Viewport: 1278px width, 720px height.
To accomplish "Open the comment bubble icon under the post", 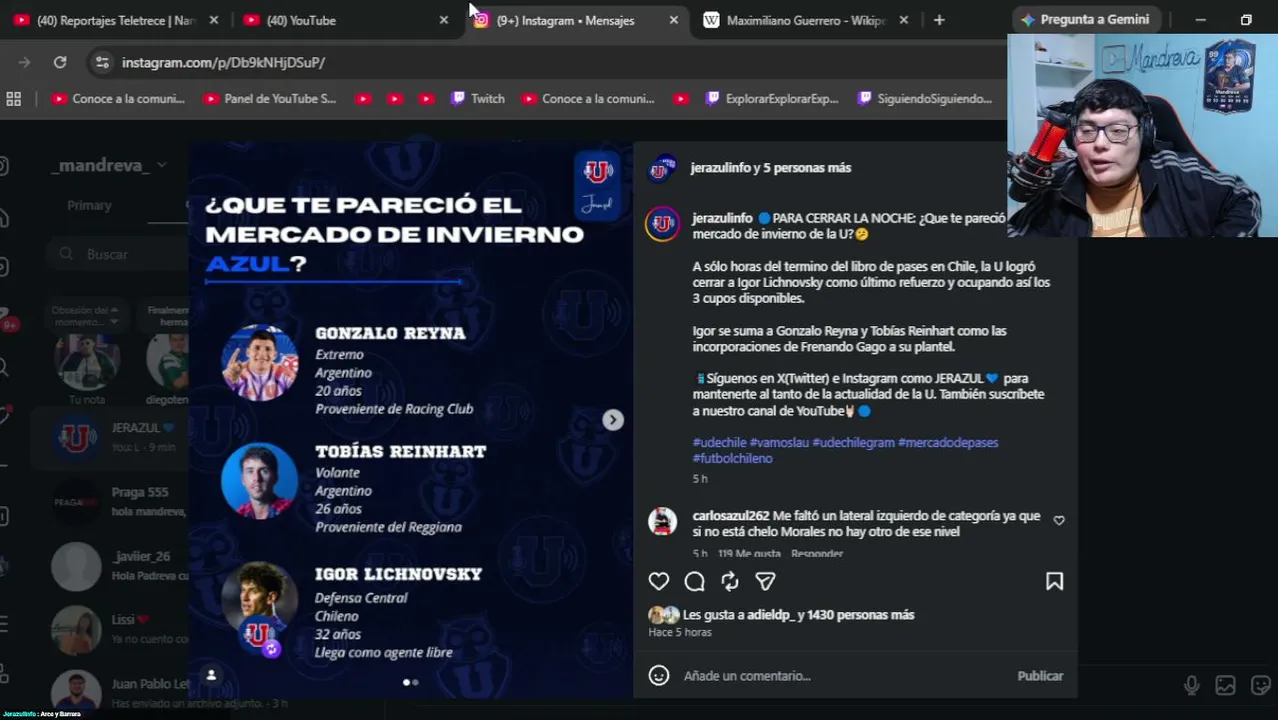I will 694,581.
